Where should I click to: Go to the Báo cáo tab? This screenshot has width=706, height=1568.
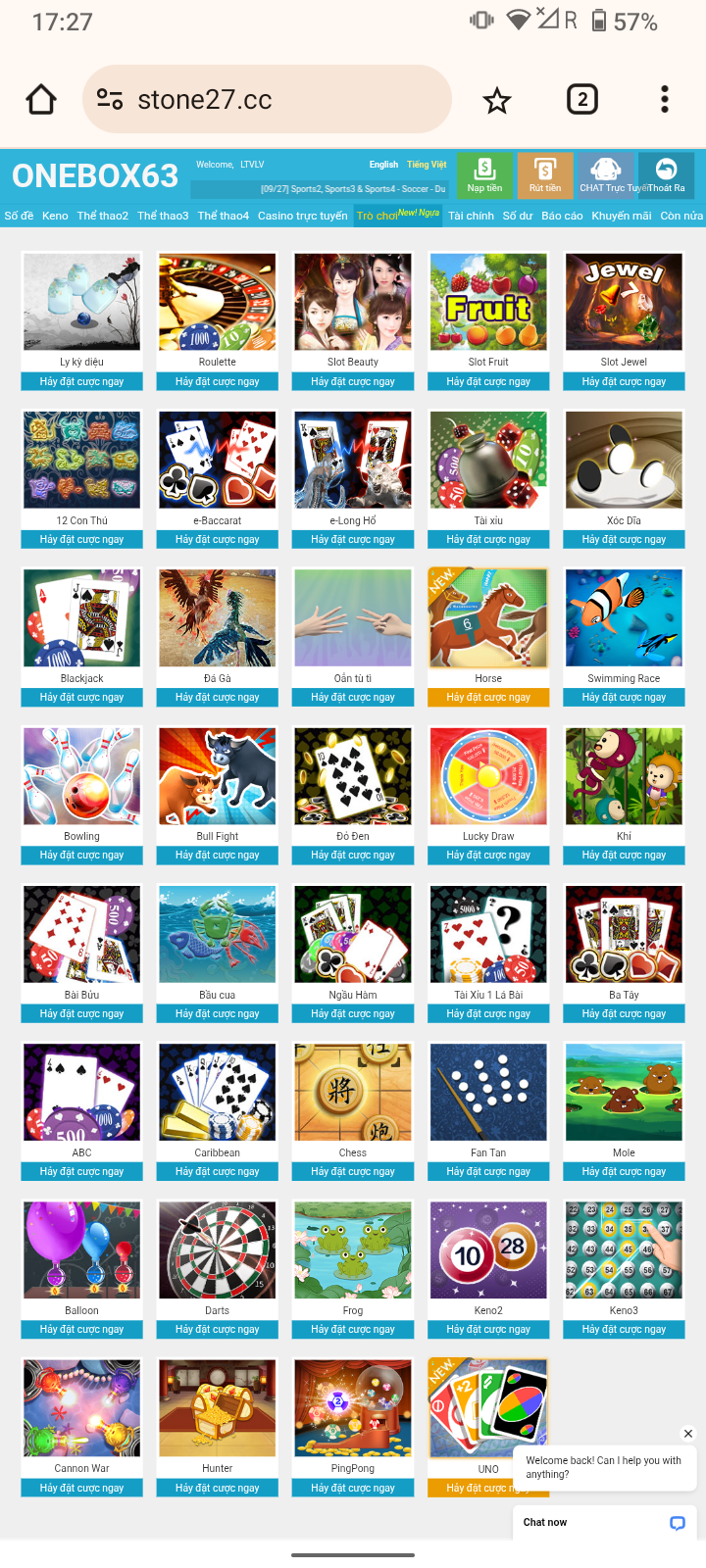tap(562, 216)
